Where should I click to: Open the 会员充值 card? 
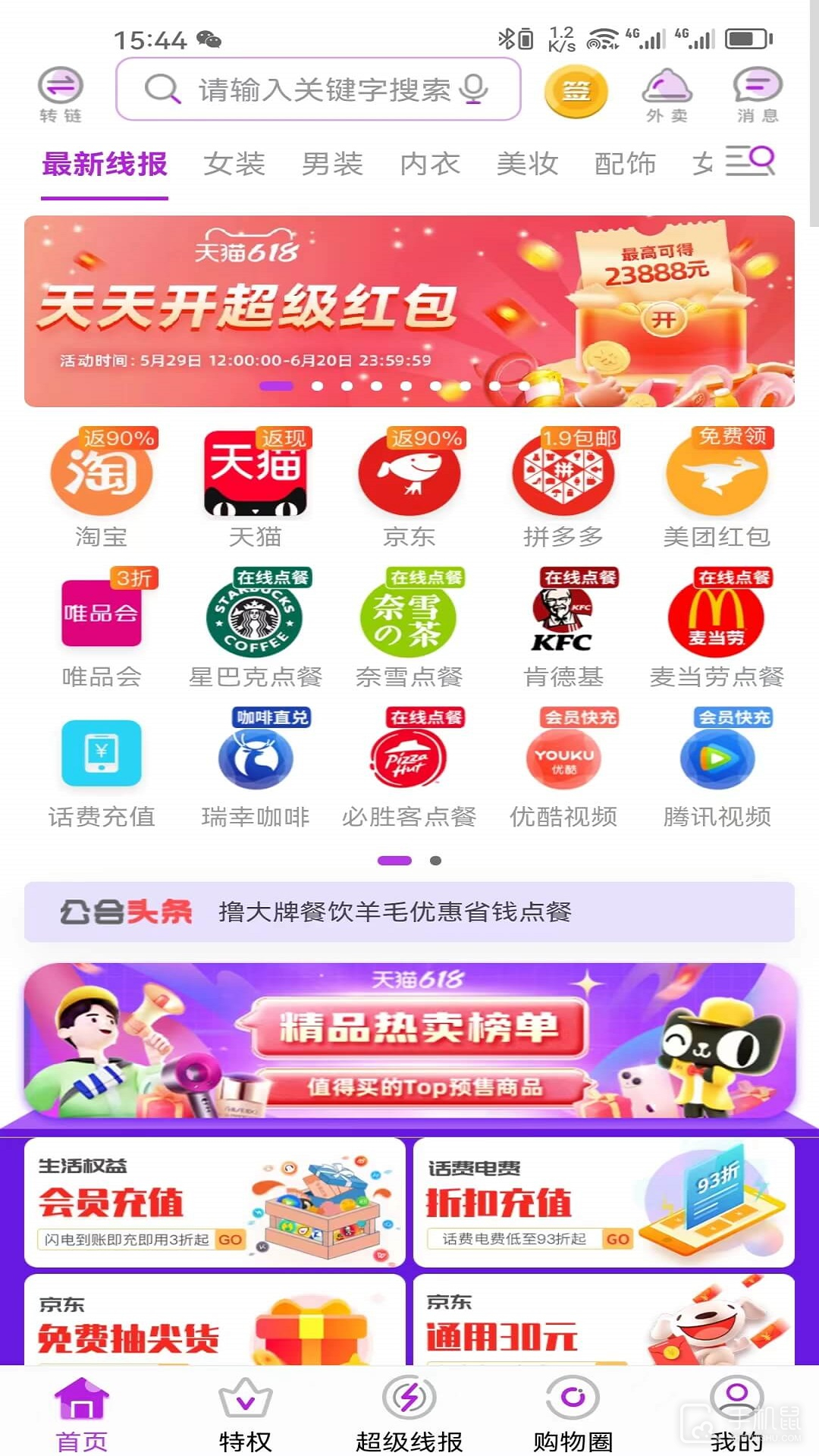pyautogui.click(x=215, y=1202)
